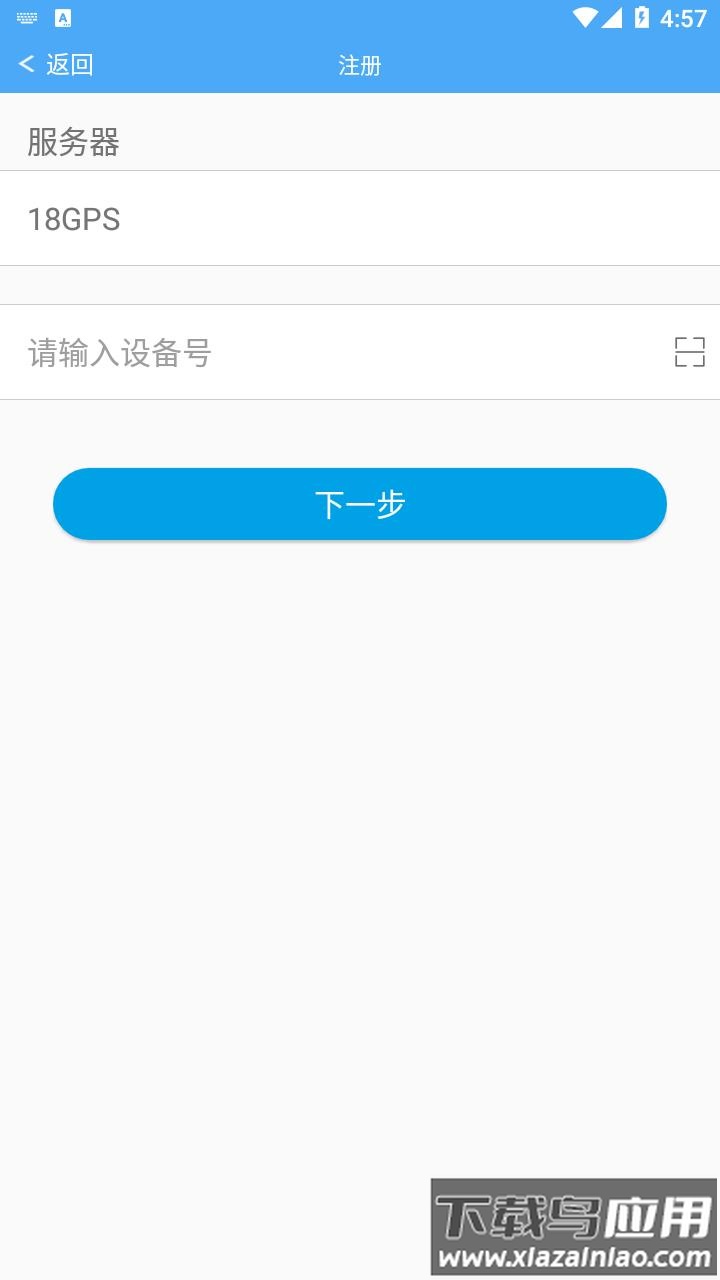720x1280 pixels.
Task: Tap the QR code scan icon
Action: click(x=688, y=351)
